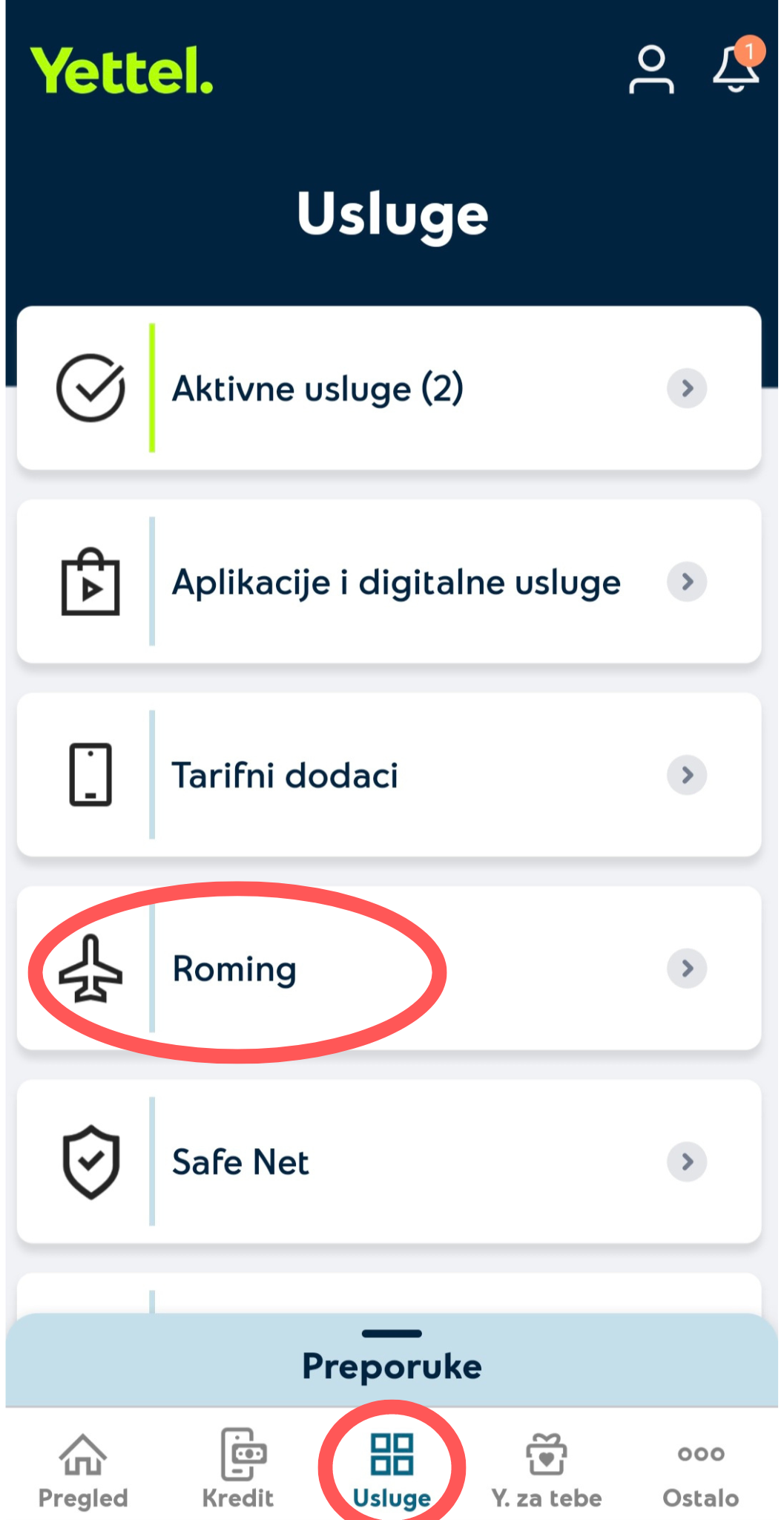Open Aplikacije i digitalne usluge
The width and height of the screenshot is (784, 1520).
[x=389, y=582]
